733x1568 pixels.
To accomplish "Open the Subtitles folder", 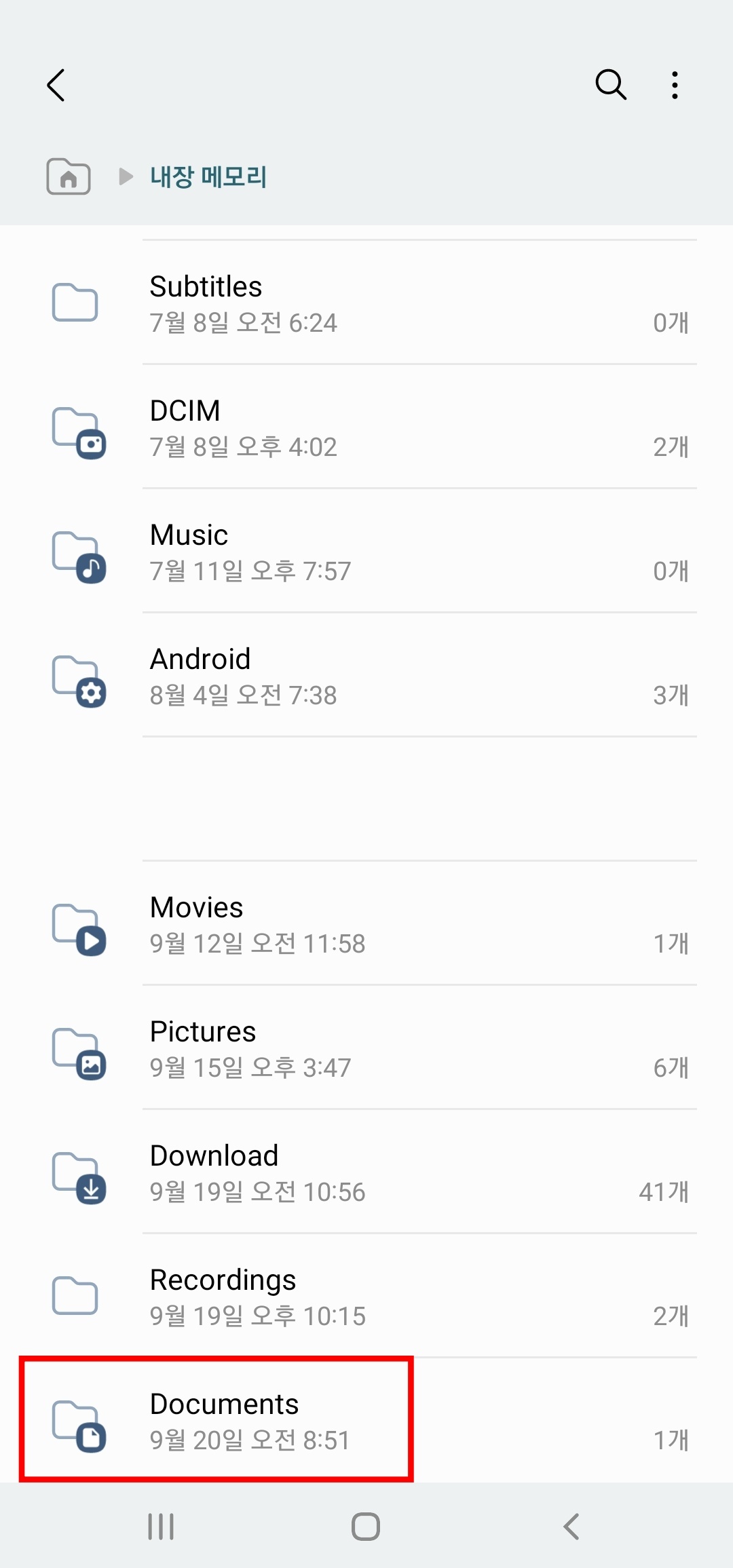I will click(366, 303).
